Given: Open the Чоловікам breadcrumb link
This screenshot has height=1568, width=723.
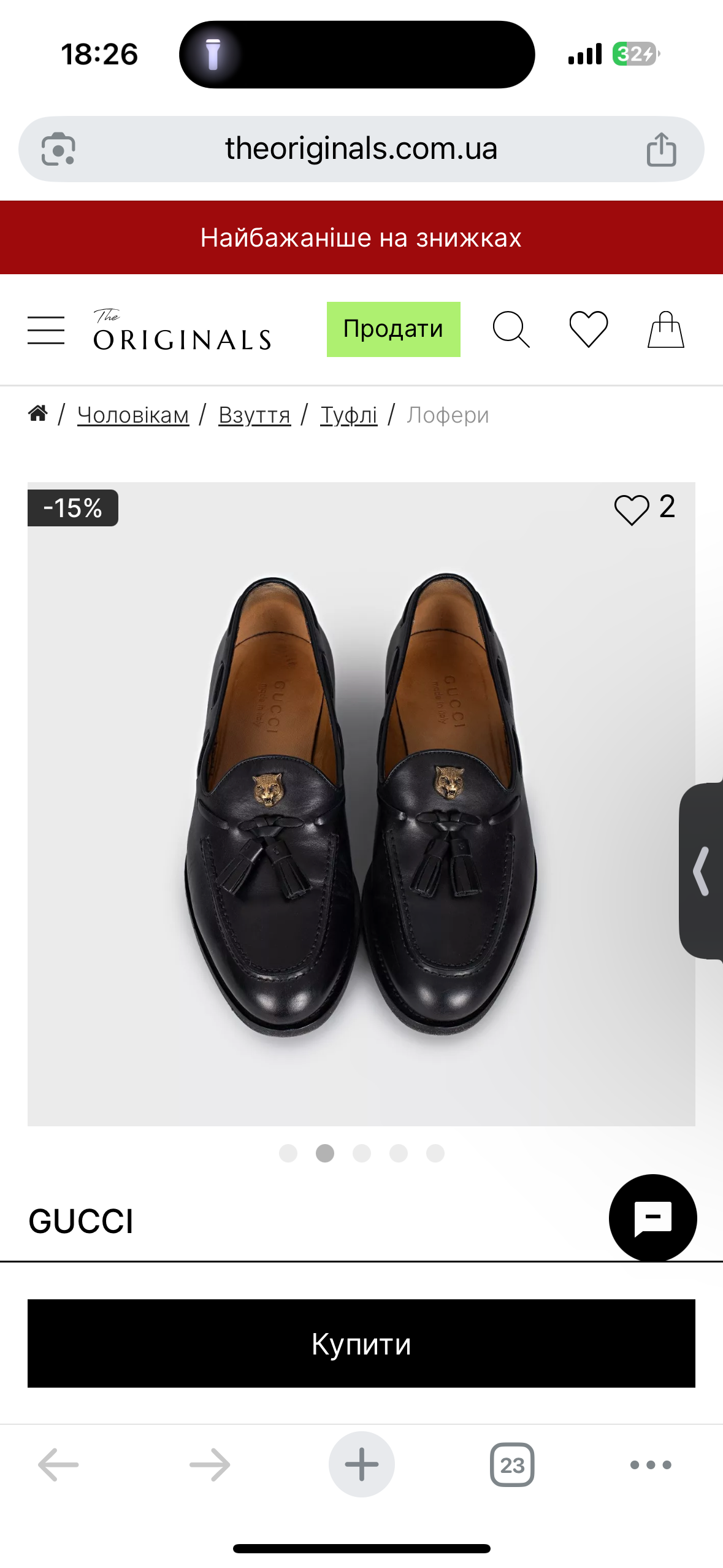Looking at the screenshot, I should 133,415.
